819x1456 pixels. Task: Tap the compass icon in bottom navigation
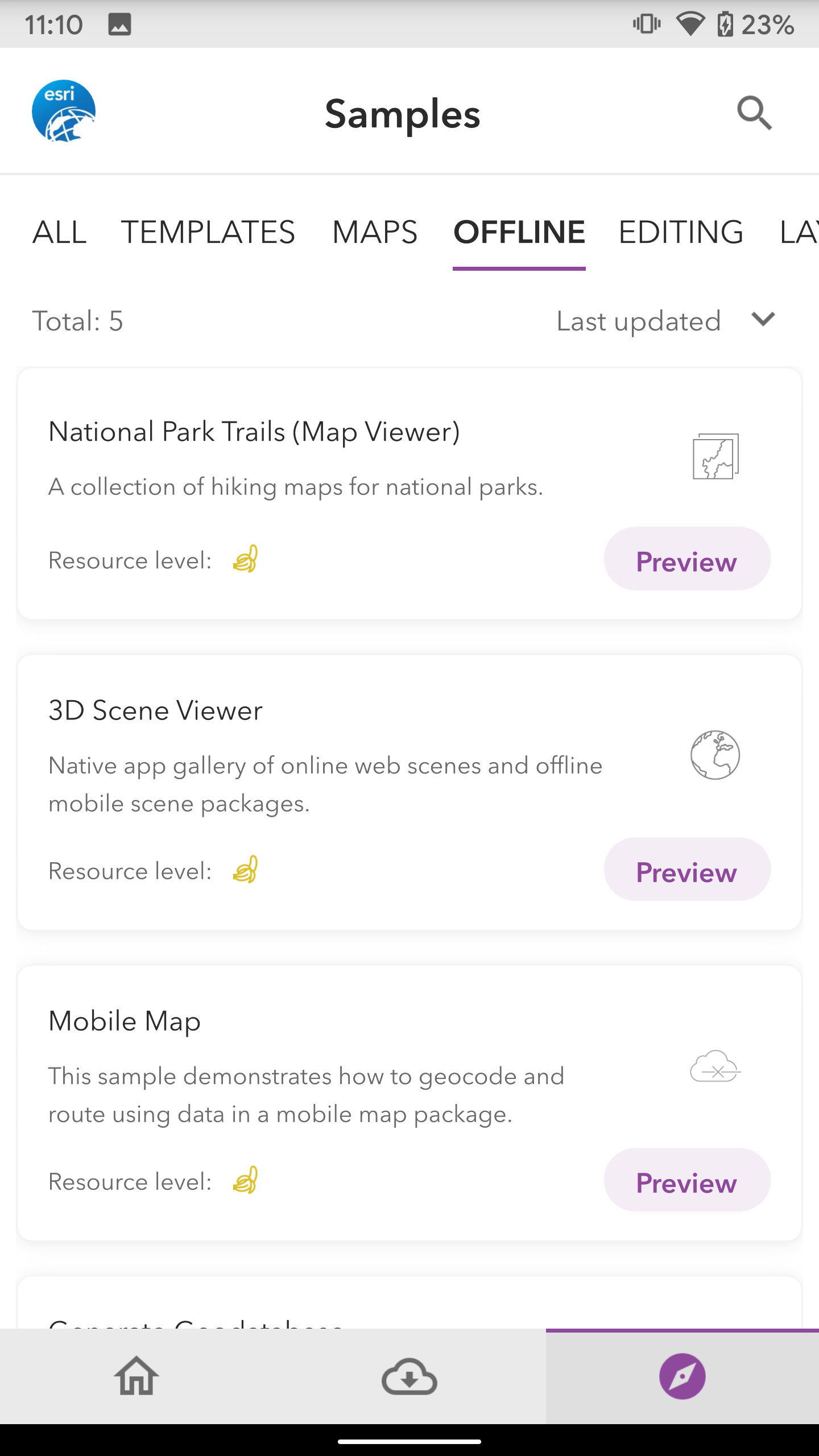coord(682,1377)
